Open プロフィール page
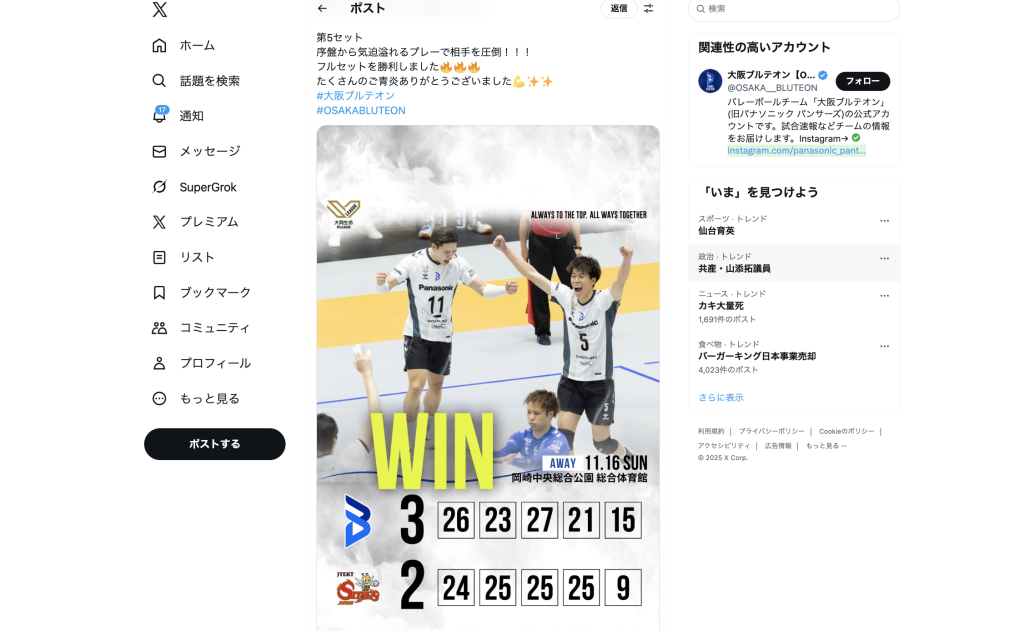Viewport: 1024px width, 631px height. point(214,363)
